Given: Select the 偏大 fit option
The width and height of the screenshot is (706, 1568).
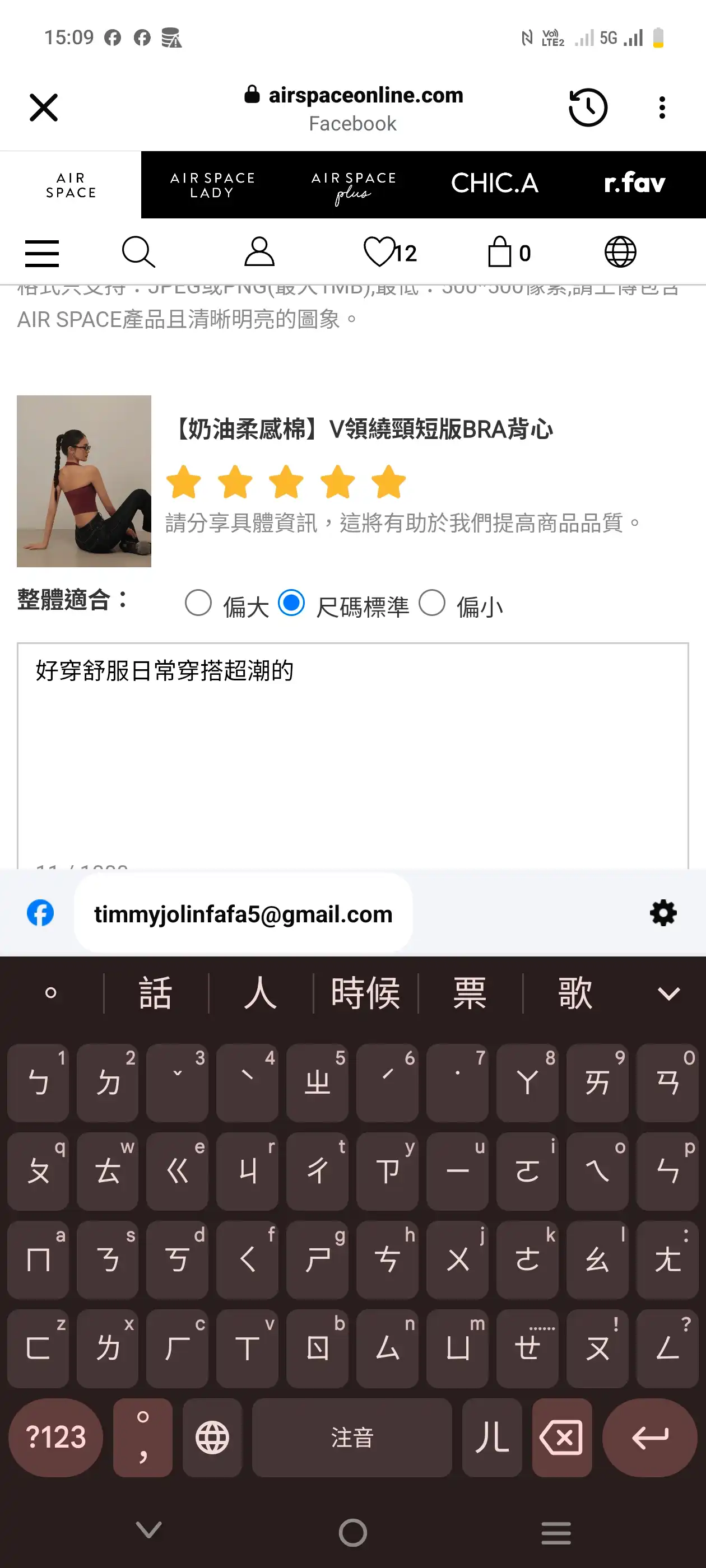Looking at the screenshot, I should click(198, 603).
